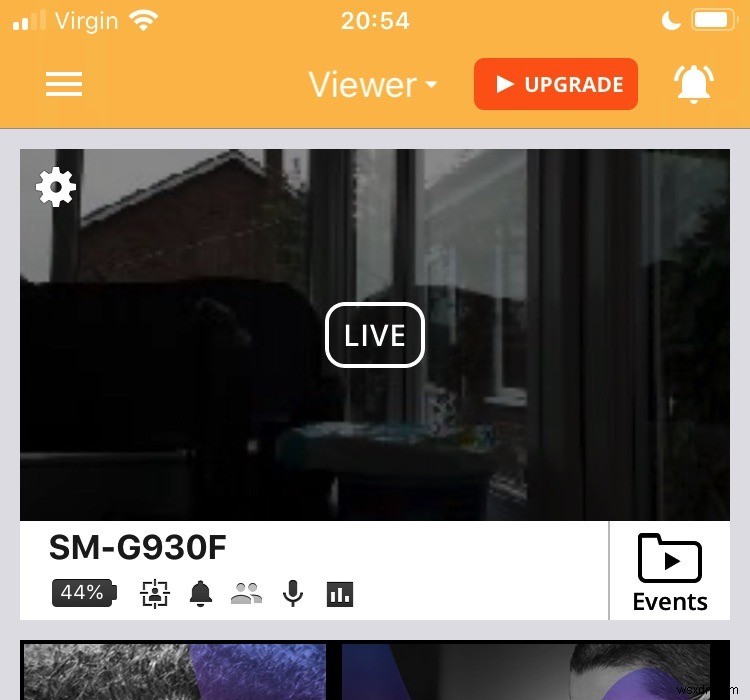
Task: Start the LIVE camera feed
Action: click(x=374, y=335)
